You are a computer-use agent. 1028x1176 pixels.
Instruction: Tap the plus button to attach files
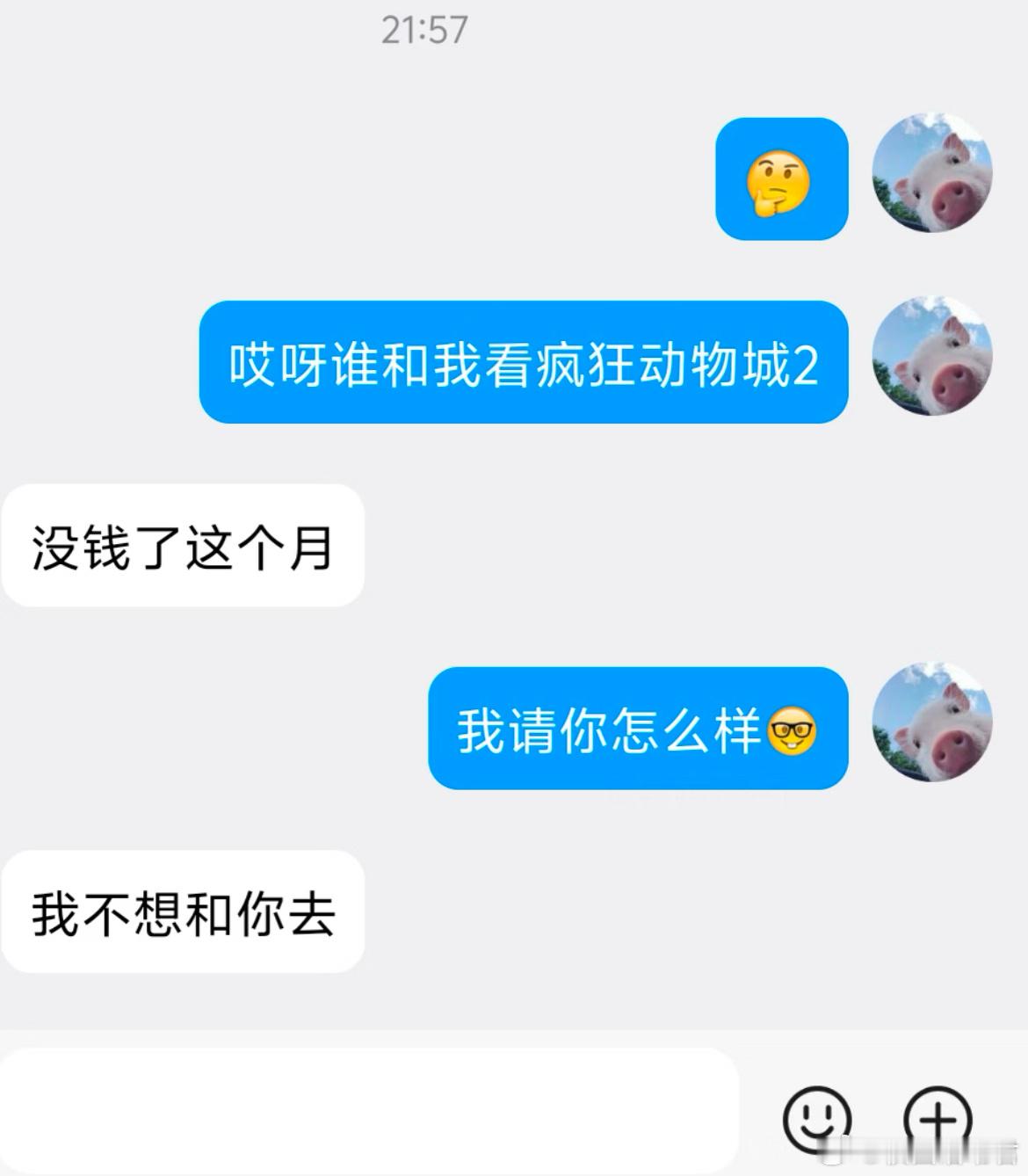point(938,1119)
